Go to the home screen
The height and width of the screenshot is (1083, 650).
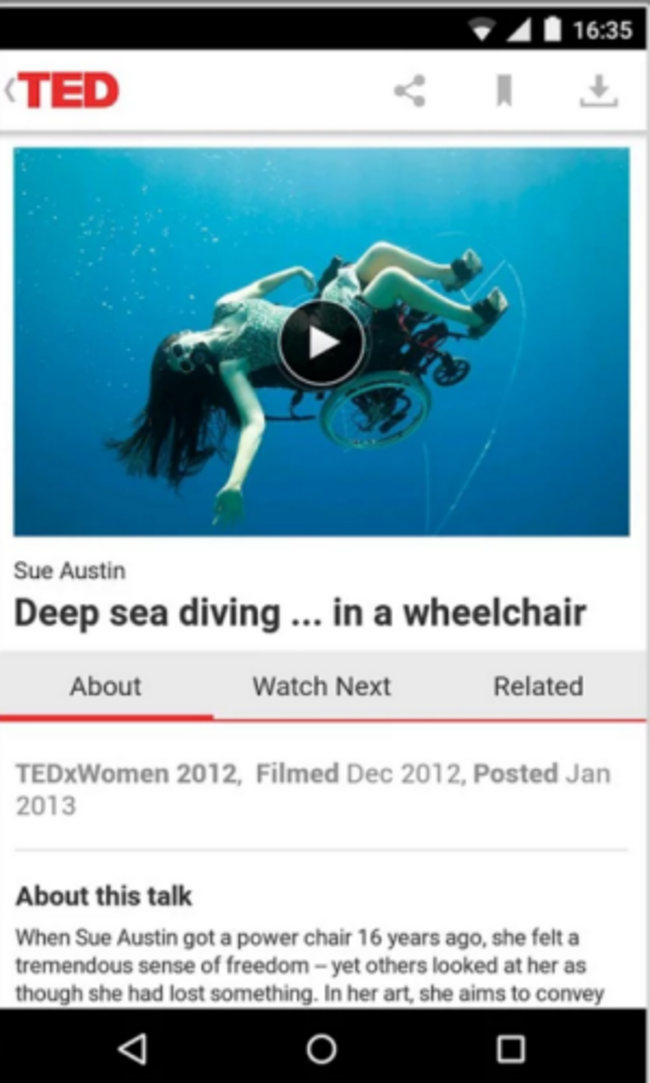(321, 1047)
